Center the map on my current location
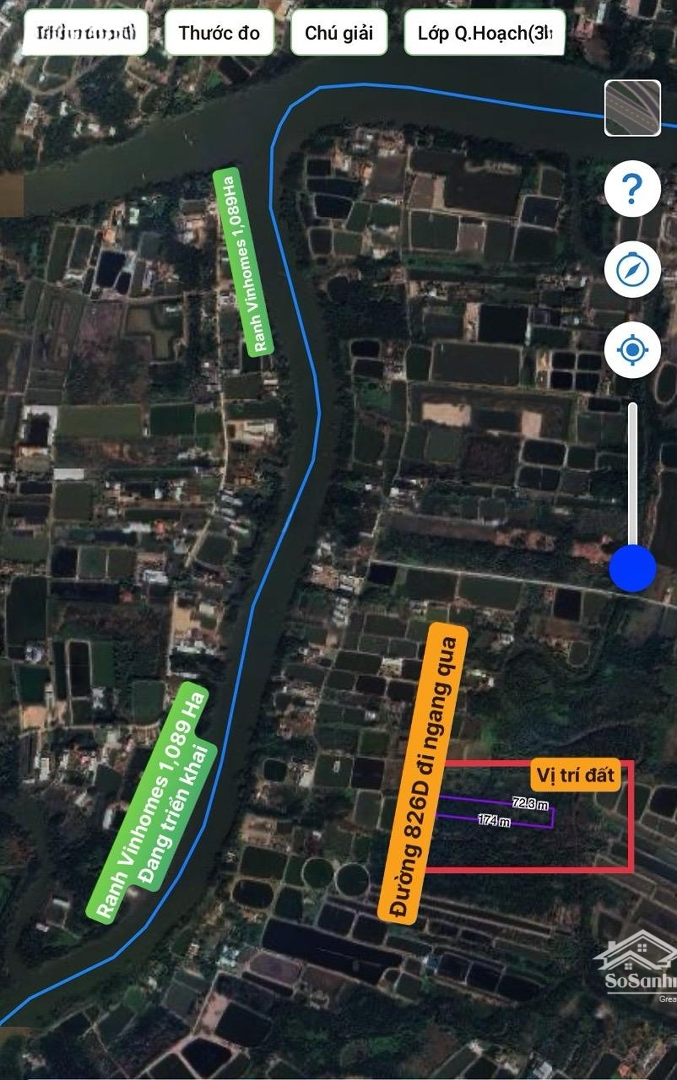The height and width of the screenshot is (1080, 677). coord(632,351)
